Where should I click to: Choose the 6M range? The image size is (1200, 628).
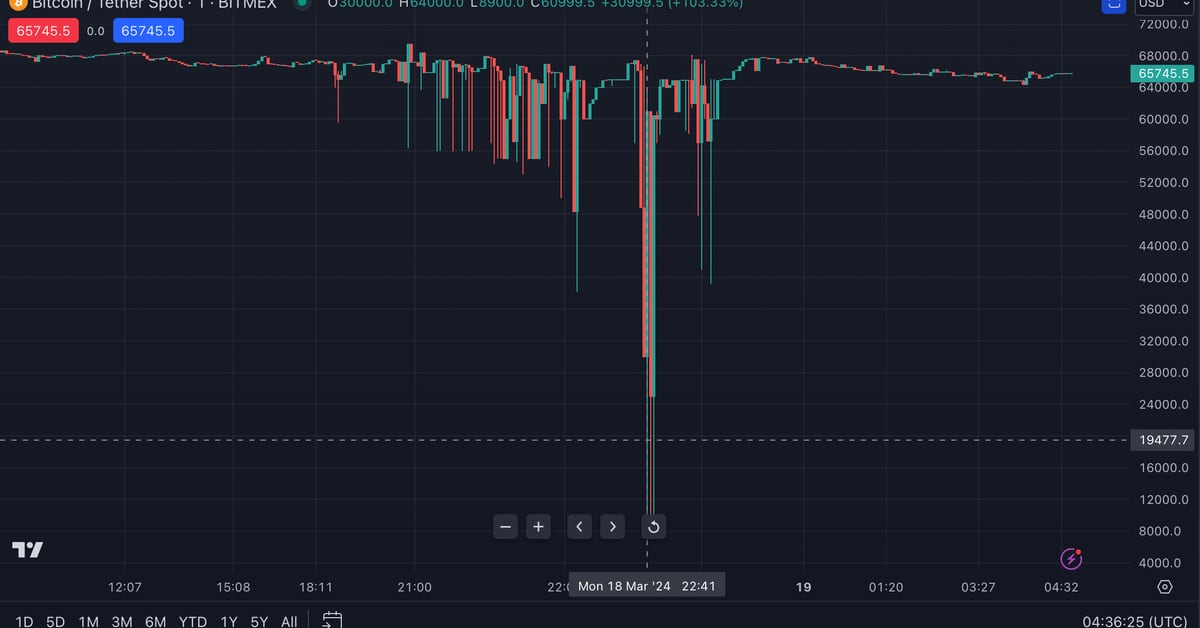[x=155, y=621]
